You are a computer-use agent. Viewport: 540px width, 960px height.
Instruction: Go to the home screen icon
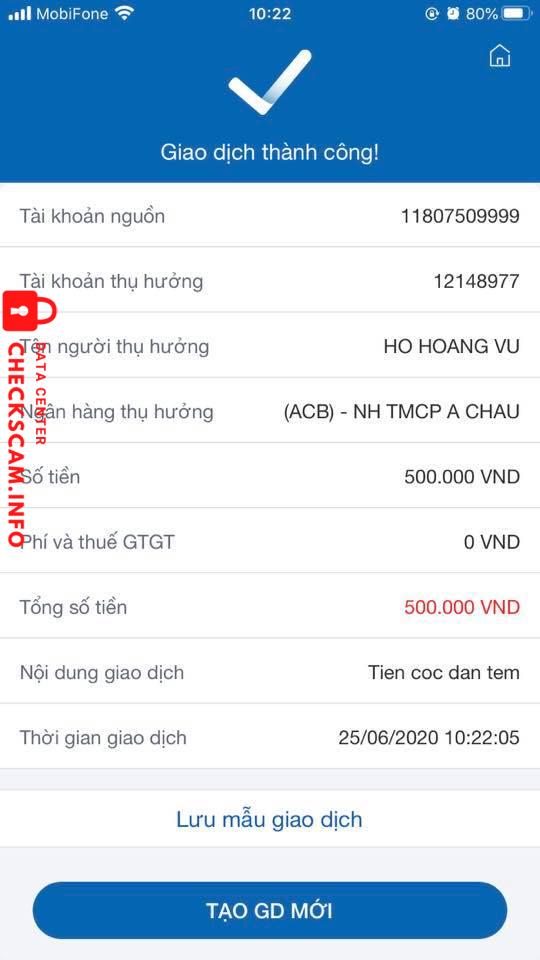[500, 56]
